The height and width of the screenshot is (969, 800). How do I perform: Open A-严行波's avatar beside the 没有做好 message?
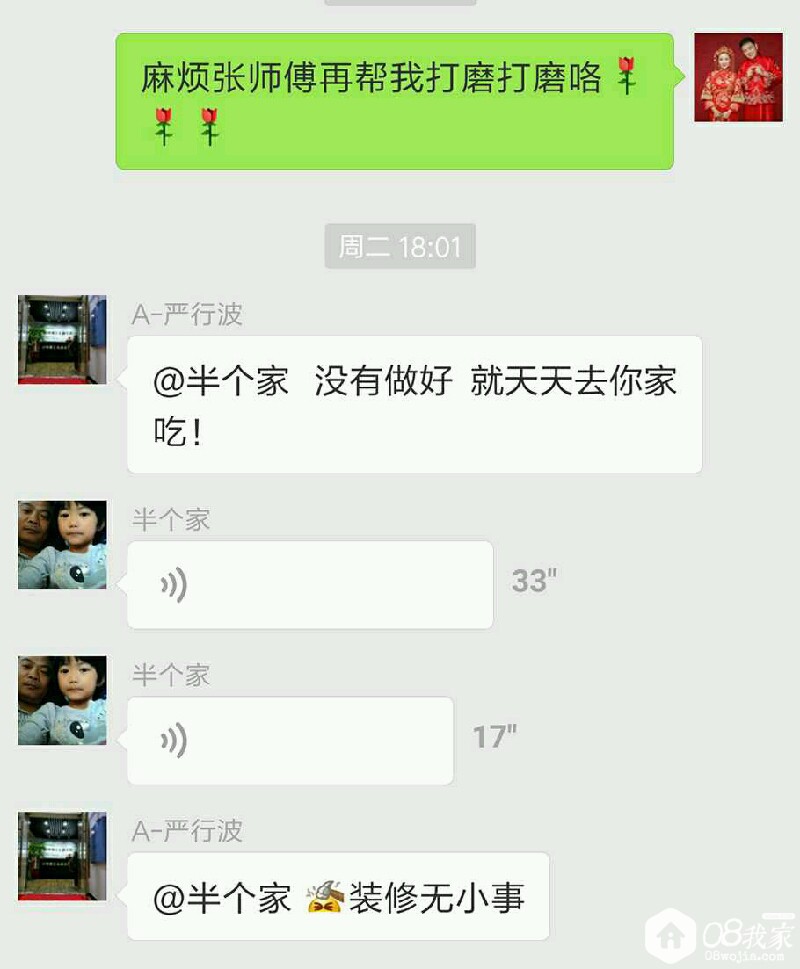point(62,340)
